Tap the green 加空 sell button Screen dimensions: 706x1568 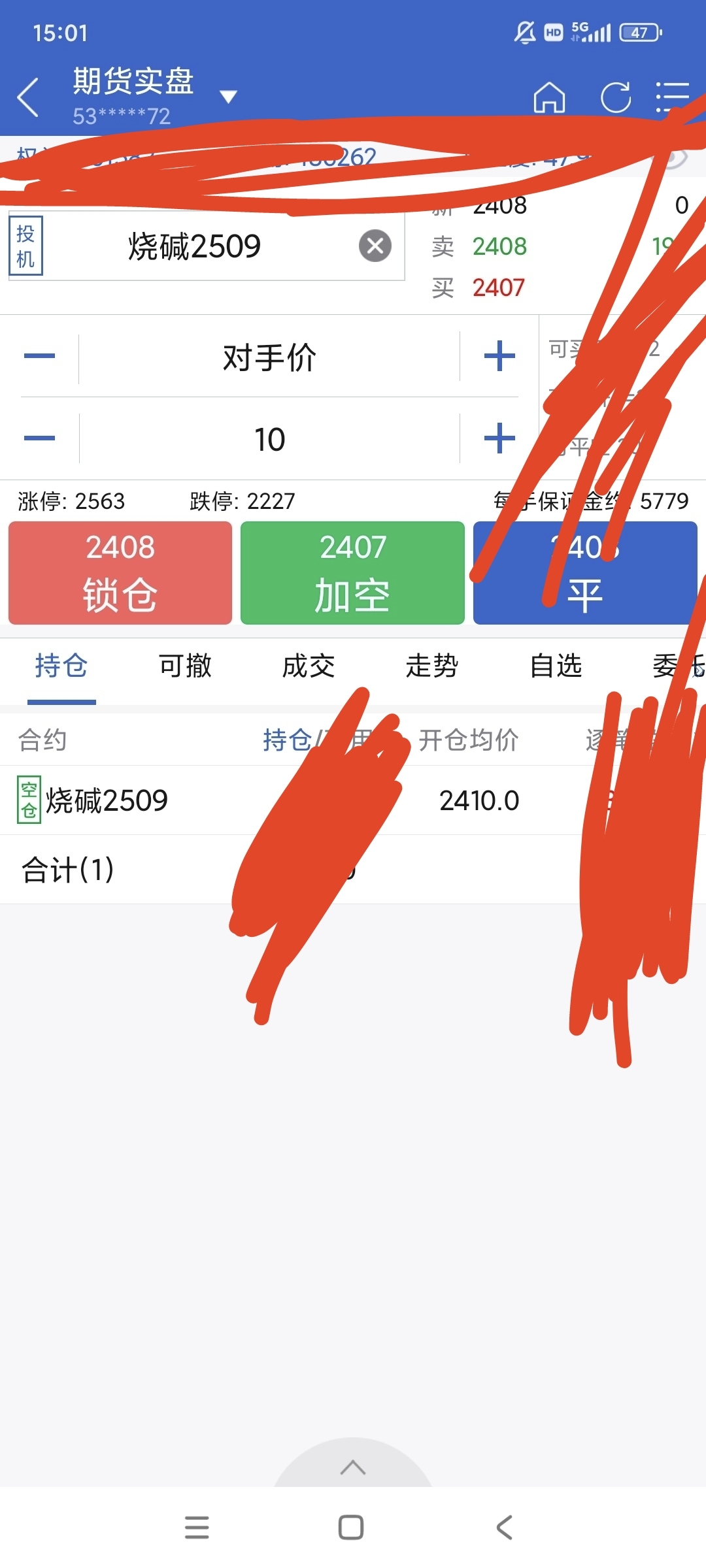[352, 572]
